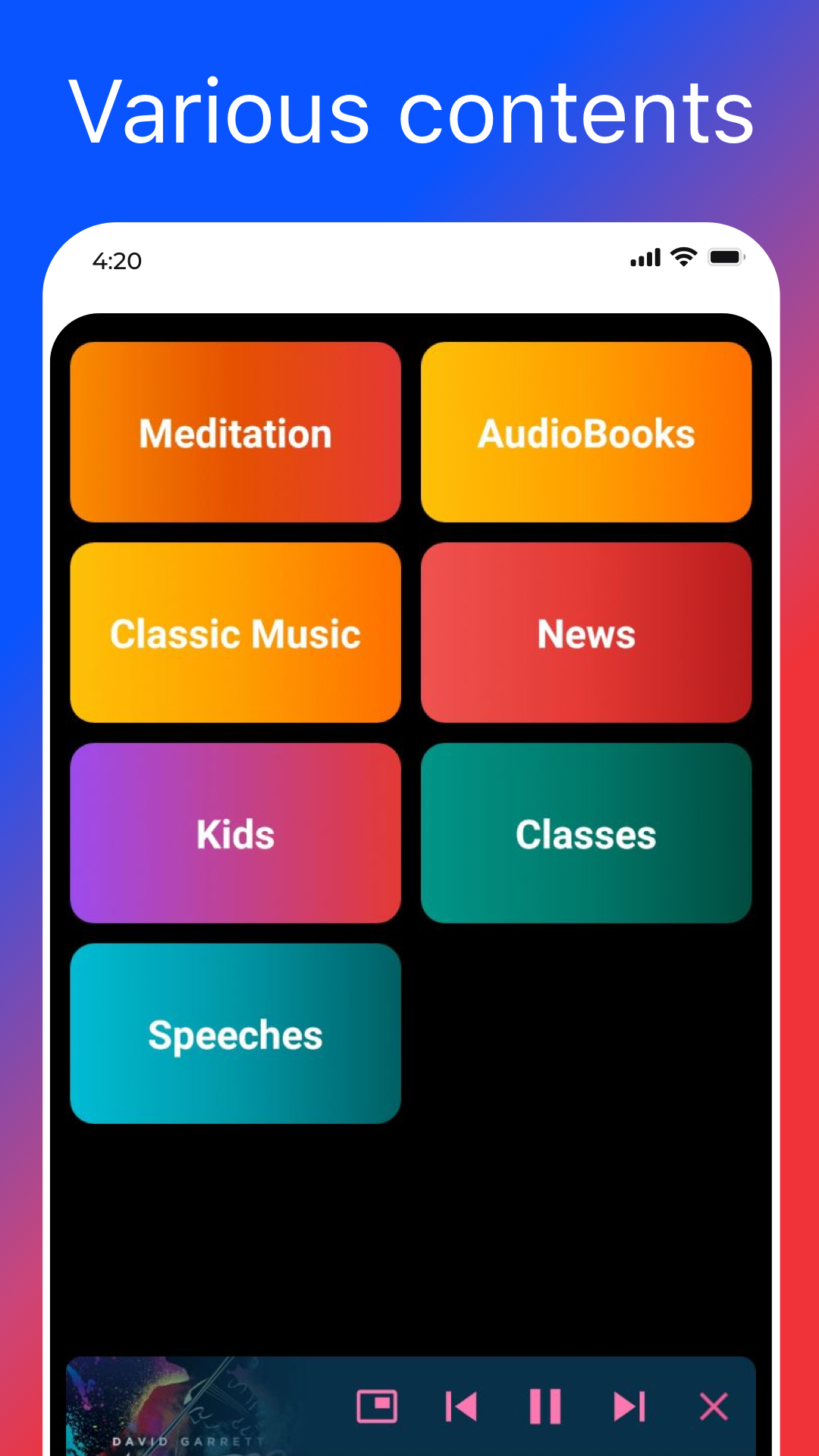
Task: Tap the battery indicator
Action: tap(725, 257)
